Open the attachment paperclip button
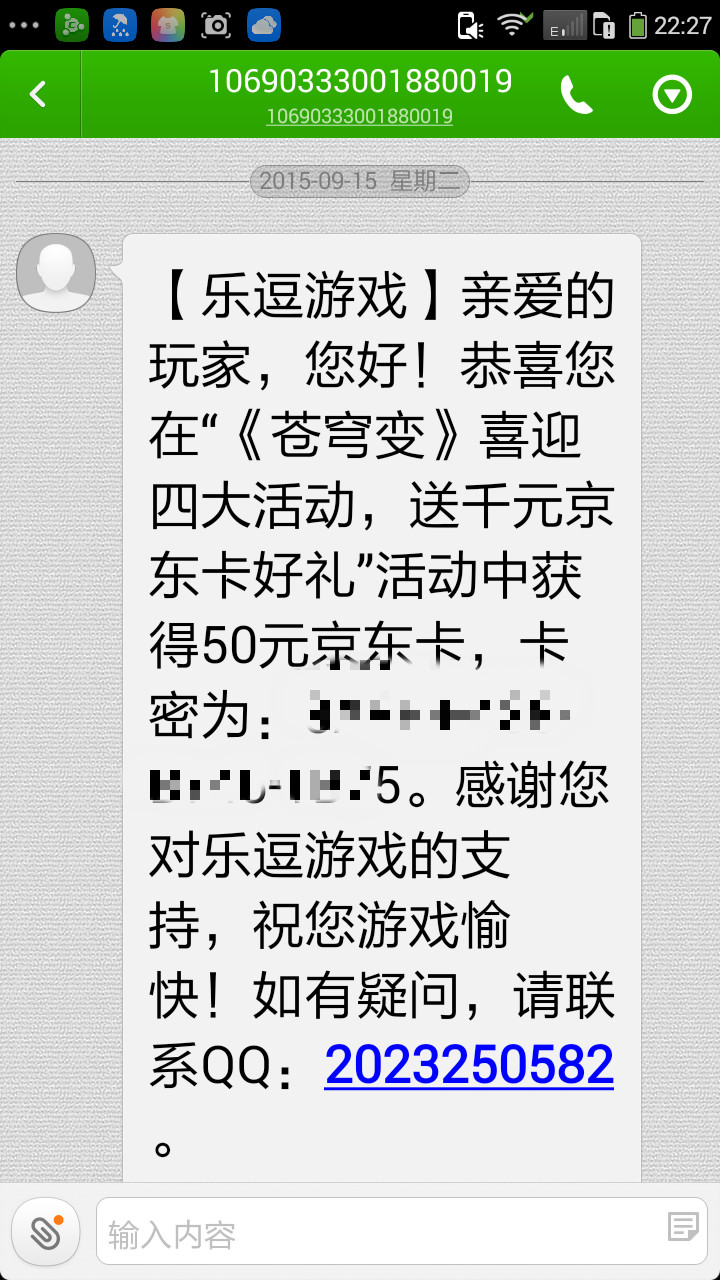720x1280 pixels. [x=46, y=1232]
